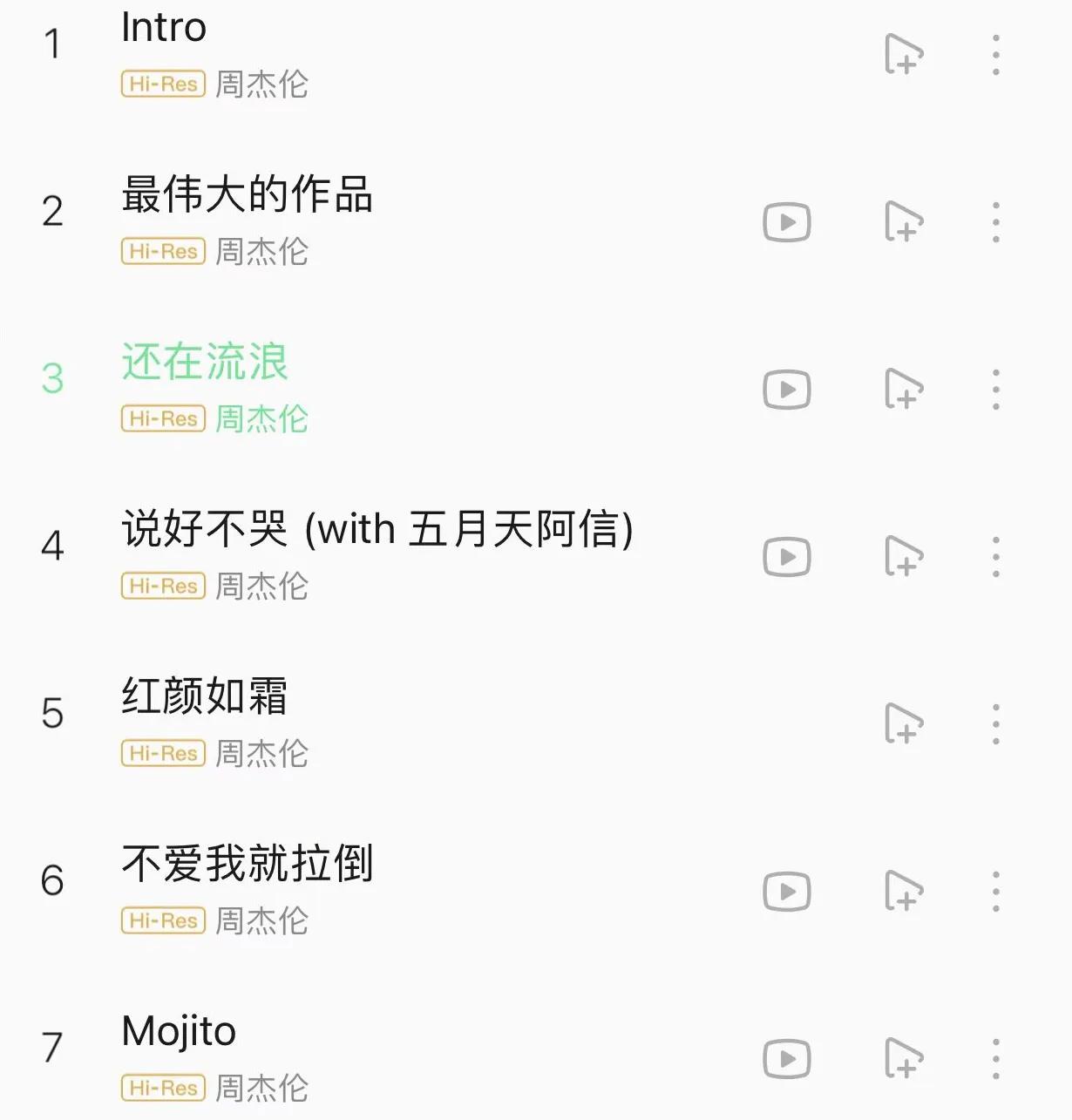The width and height of the screenshot is (1072, 1120).
Task: Play the MV for 不爱我就拉倒
Action: point(785,891)
